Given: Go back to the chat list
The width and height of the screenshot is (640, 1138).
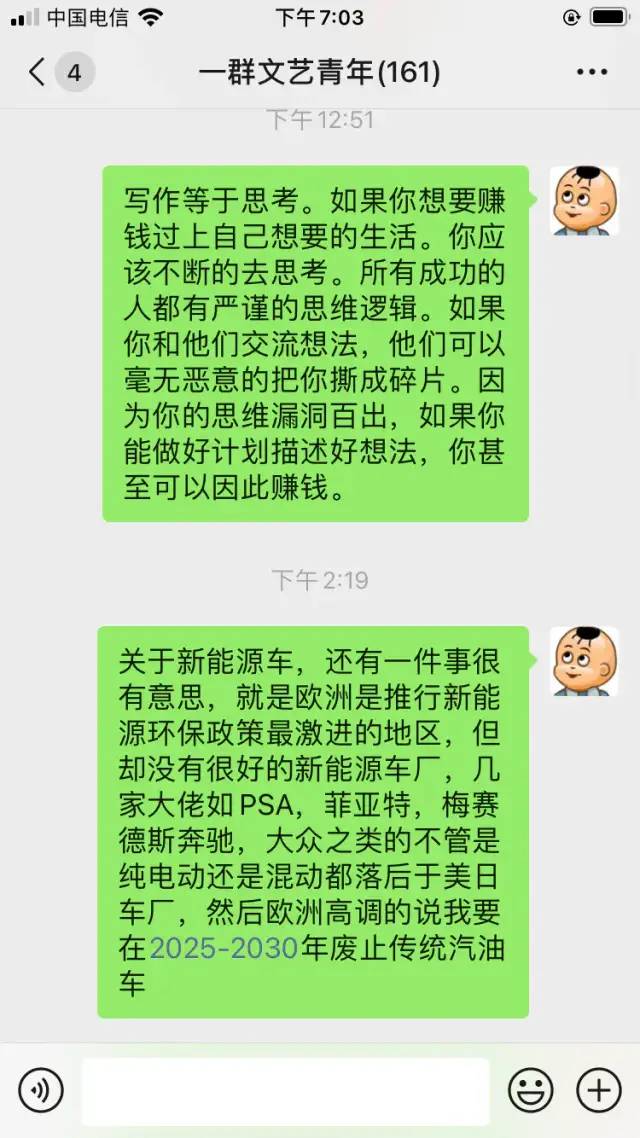Looking at the screenshot, I should click(38, 72).
